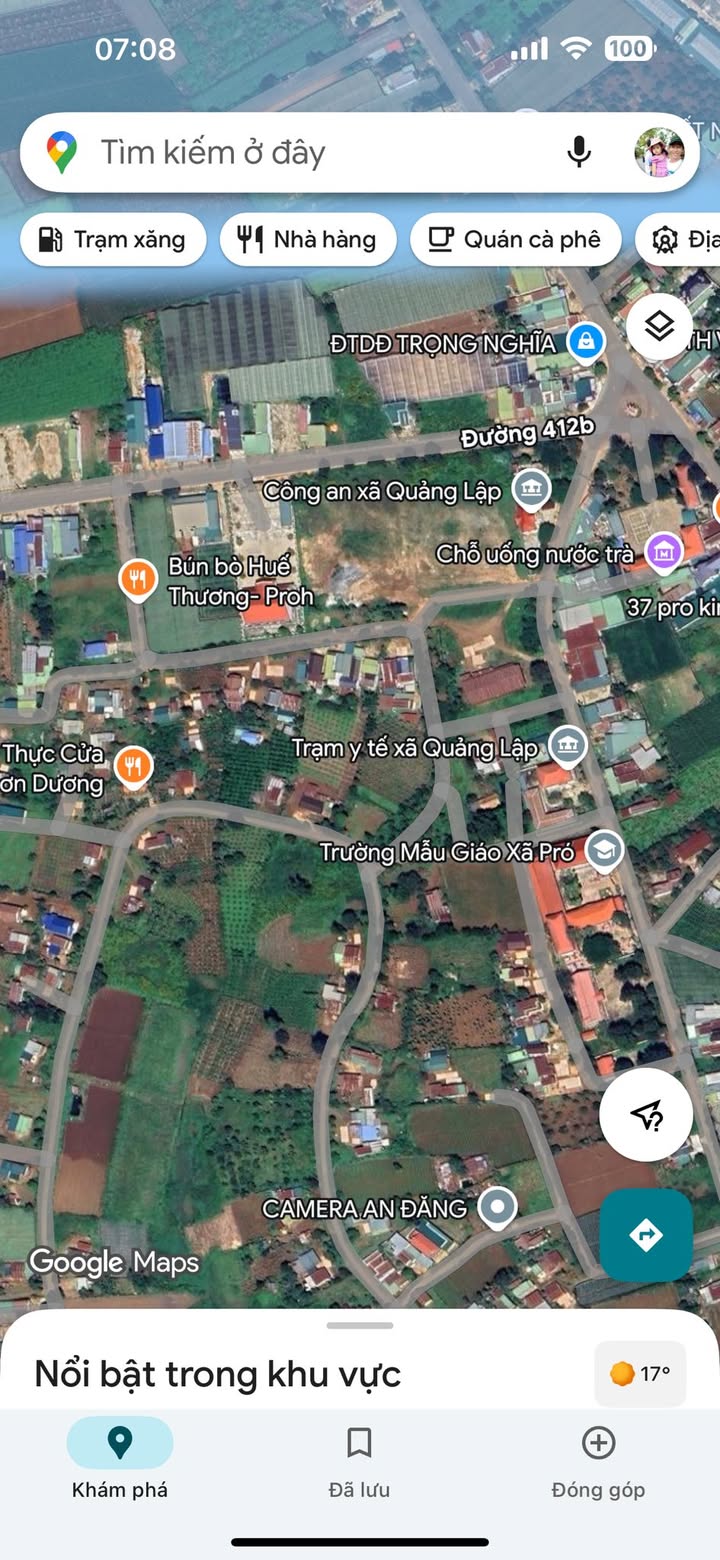Tap the location arrow button
720x1560 pixels.
point(646,1114)
